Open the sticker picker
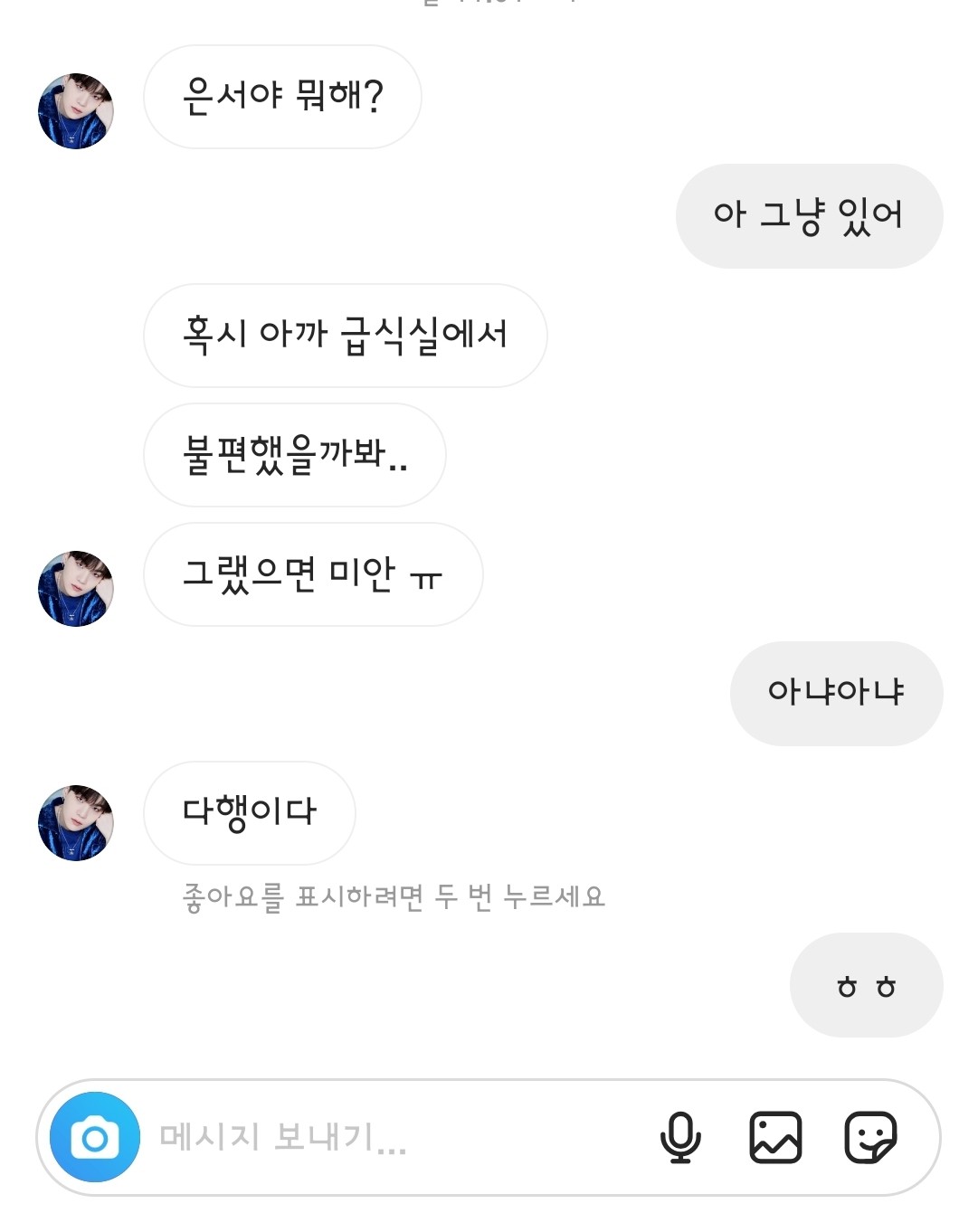This screenshot has height=1232, width=959. [870, 1137]
